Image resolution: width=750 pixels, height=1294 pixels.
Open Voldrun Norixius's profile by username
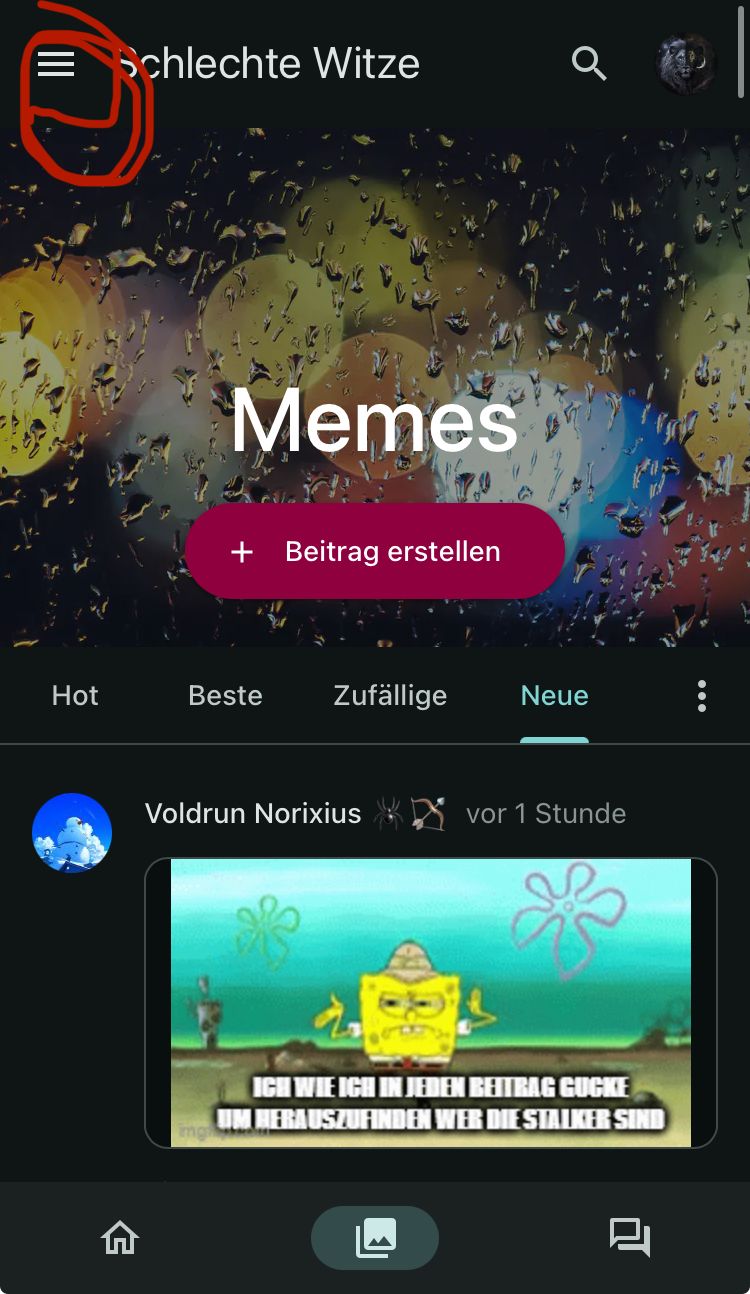click(253, 814)
